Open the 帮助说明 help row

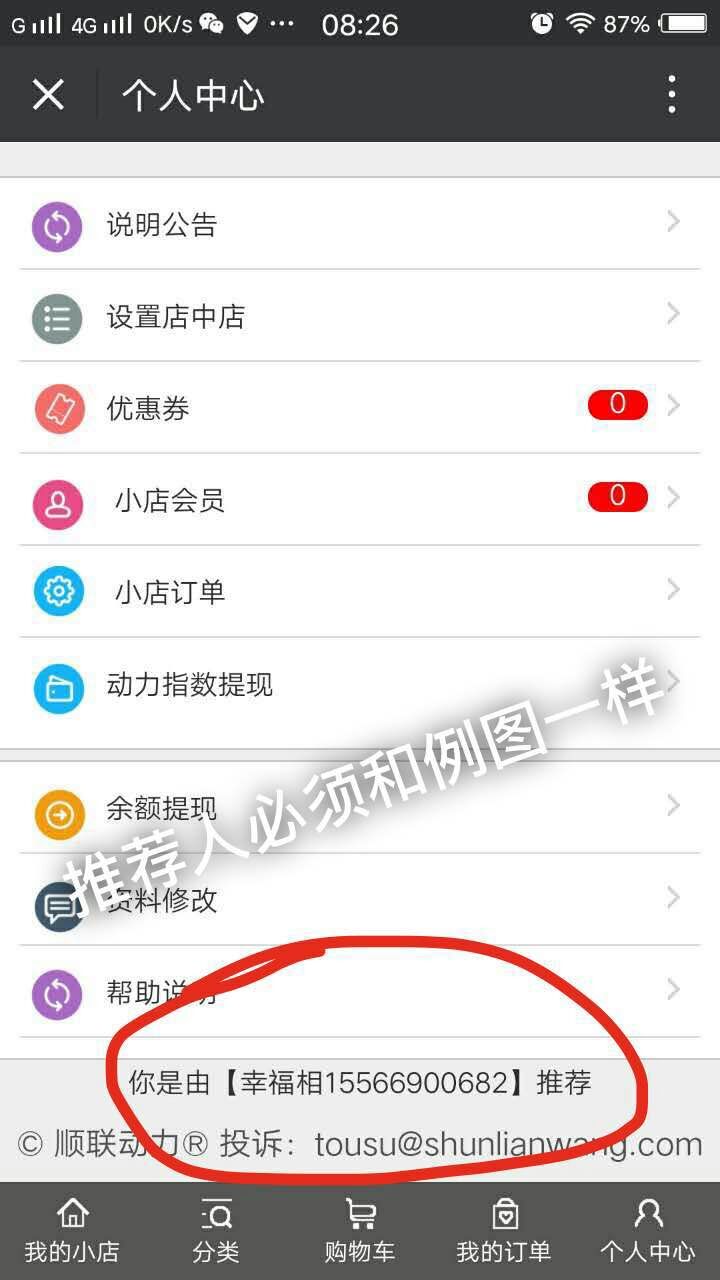[360, 992]
